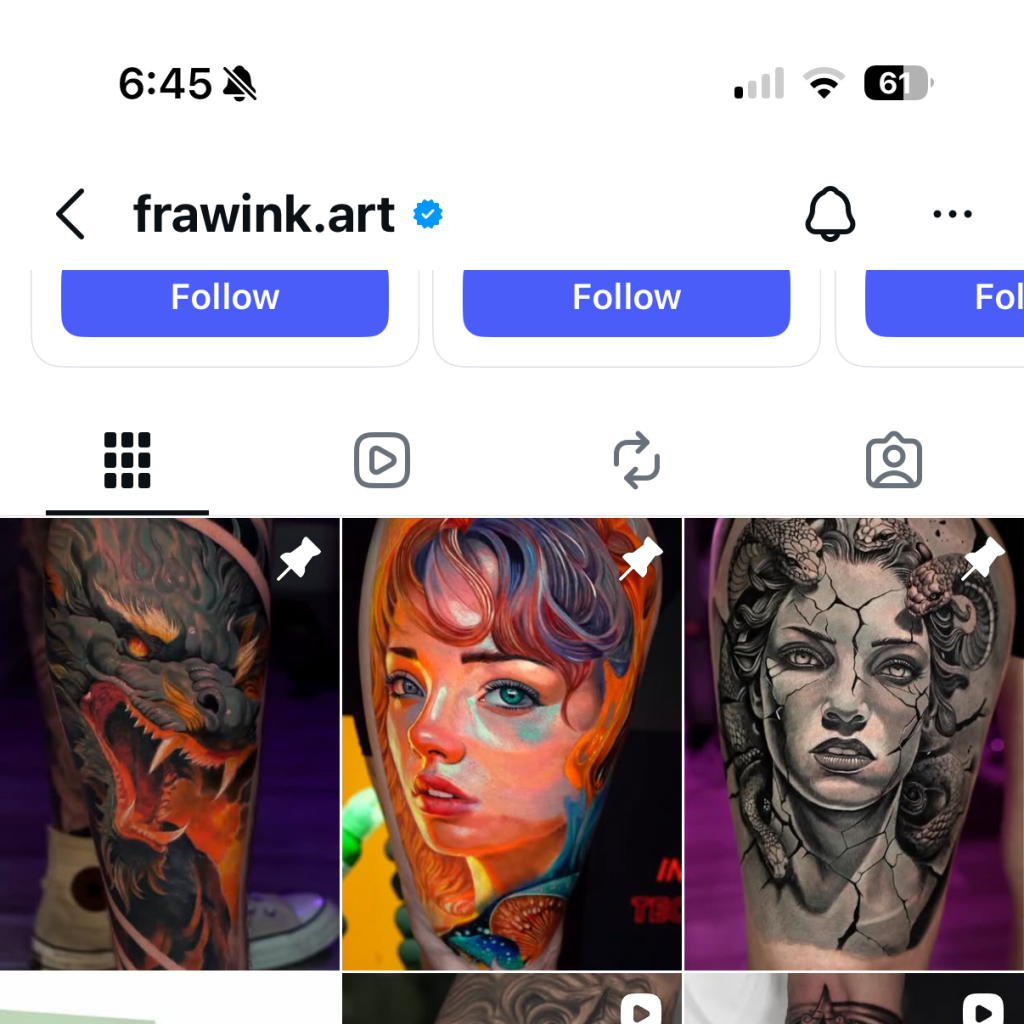Open the three-dot overflow menu
Viewport: 1024px width, 1024px height.
coord(951,213)
